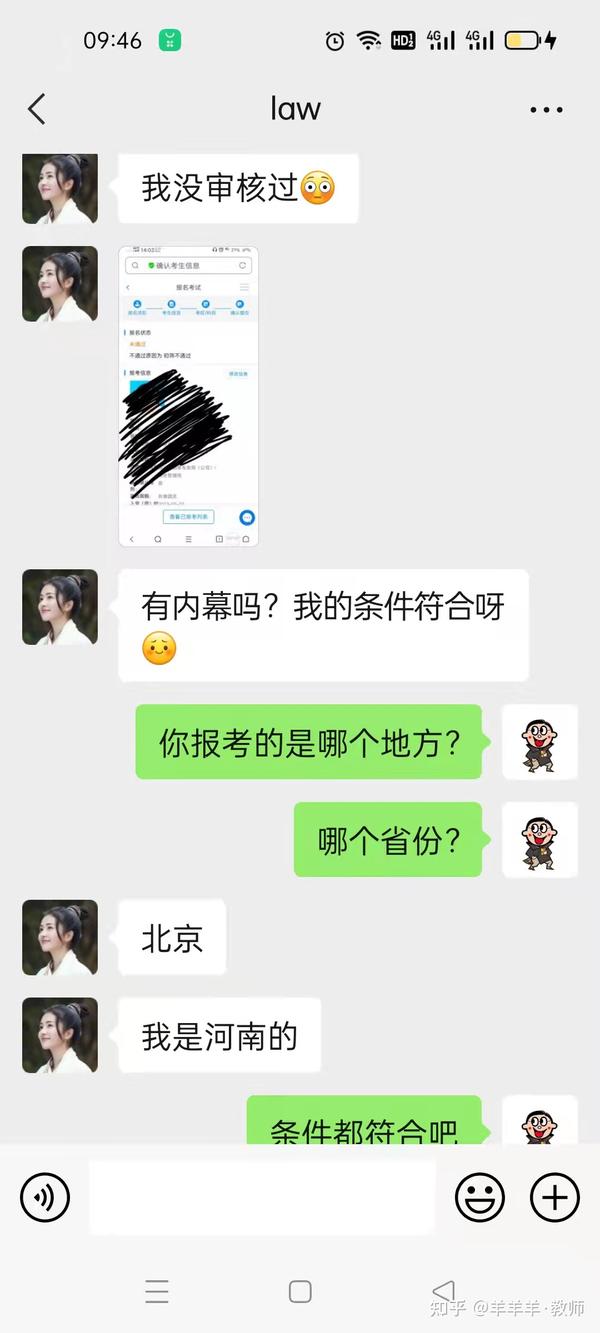The height and width of the screenshot is (1333, 600).
Task: Go back from the law chat
Action: pos(37,109)
